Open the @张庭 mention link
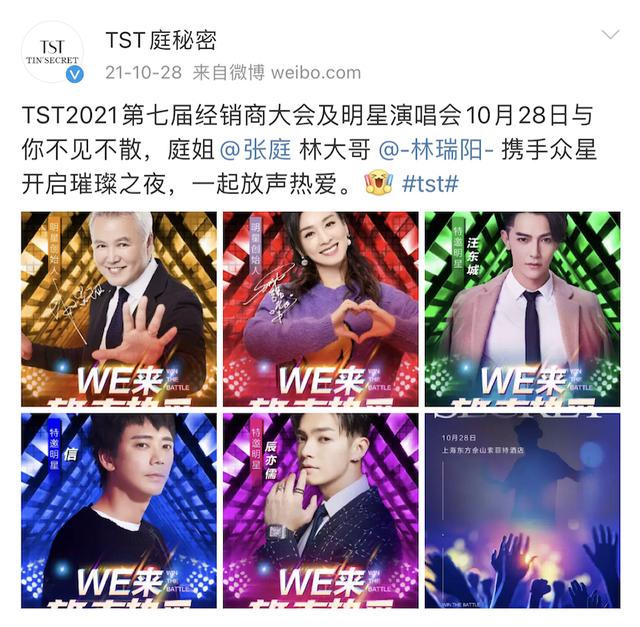The width and height of the screenshot is (640, 627). coord(256,150)
